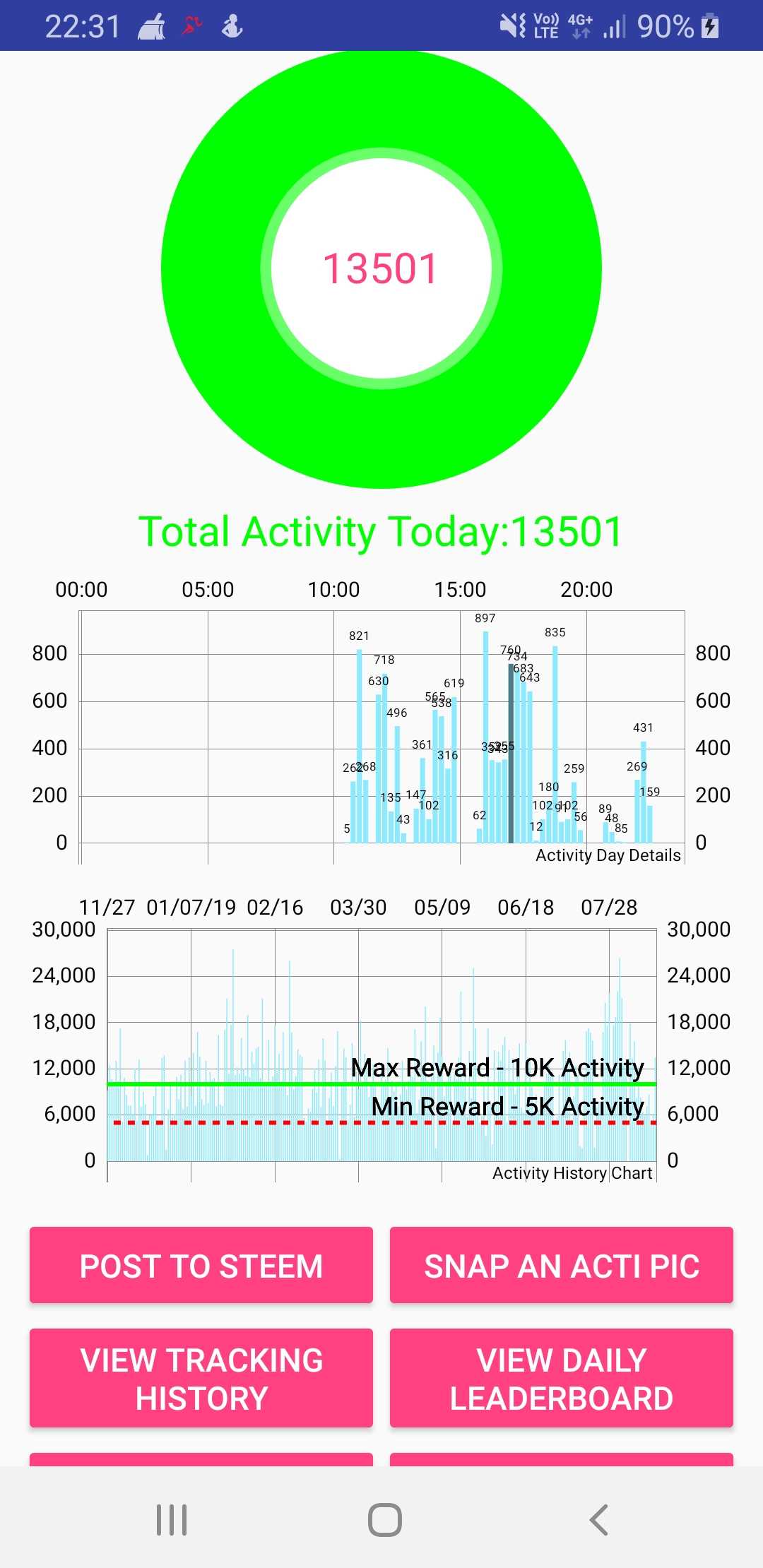This screenshot has width=763, height=1568.
Task: Open VIEW DAILY LEADERBOARD
Action: (562, 1378)
